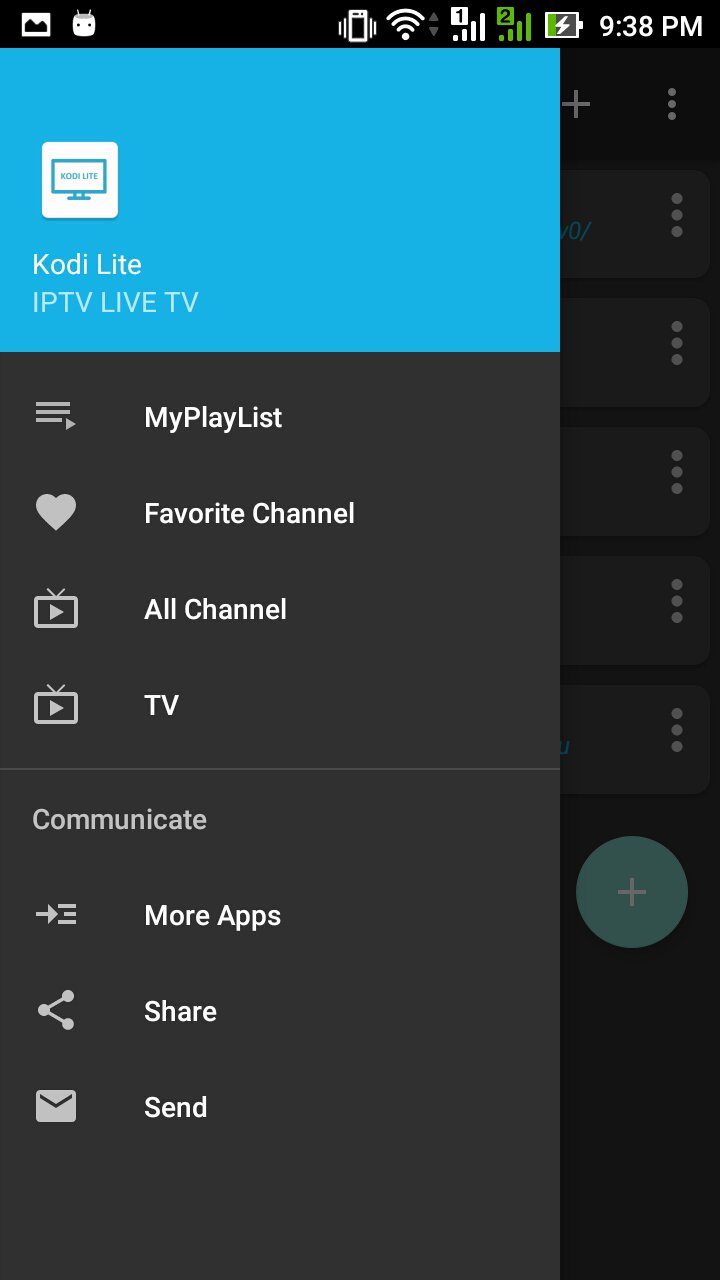Select All Channel in the menu
Screen dimensions: 720x1280
pos(215,609)
